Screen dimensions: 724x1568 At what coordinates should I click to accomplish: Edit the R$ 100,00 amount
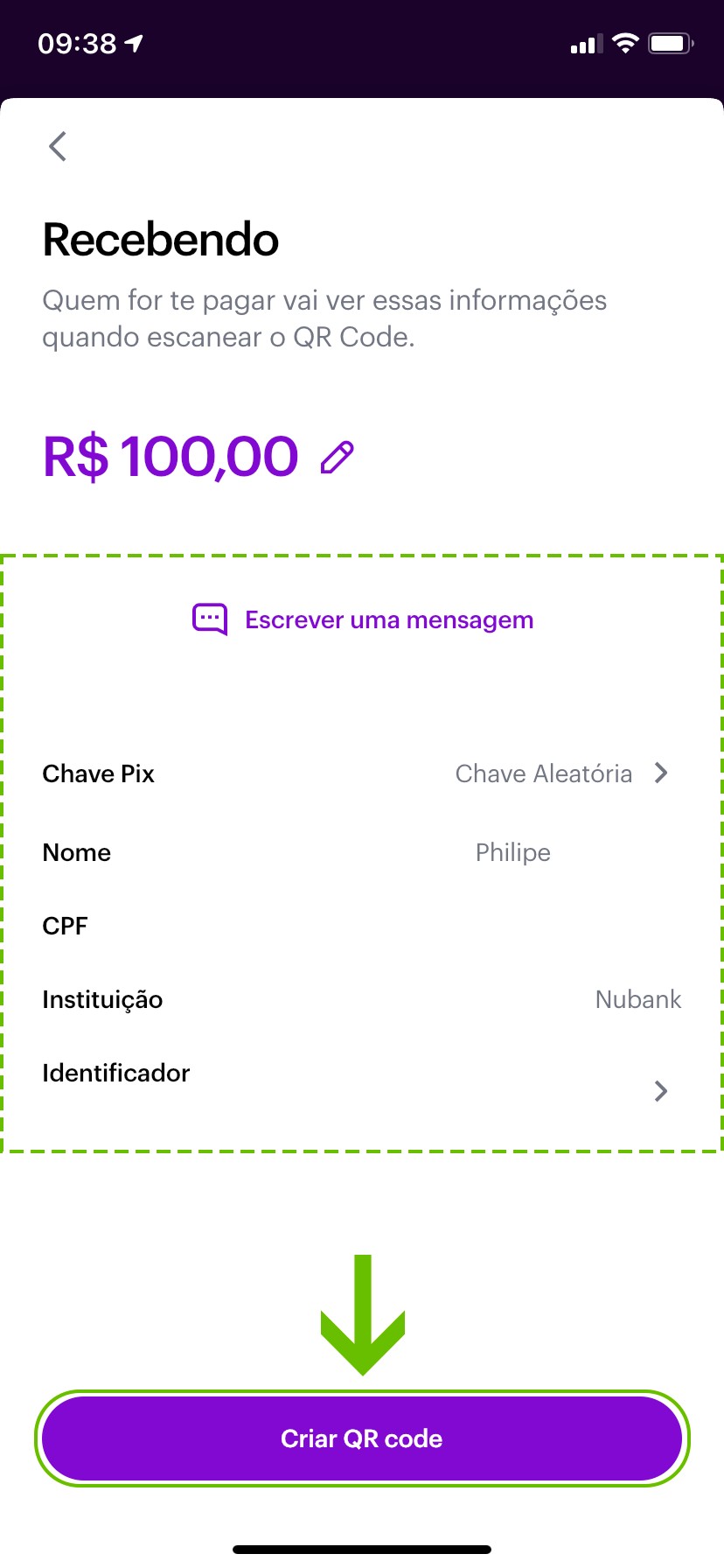pyautogui.click(x=337, y=458)
